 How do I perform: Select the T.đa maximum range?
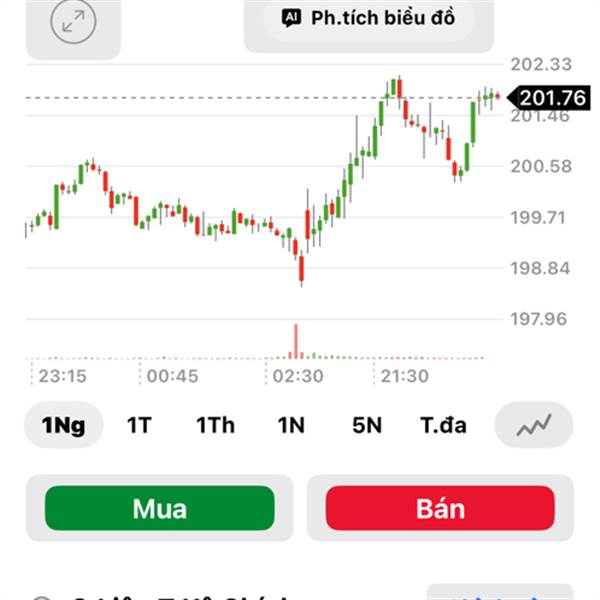[x=443, y=425]
